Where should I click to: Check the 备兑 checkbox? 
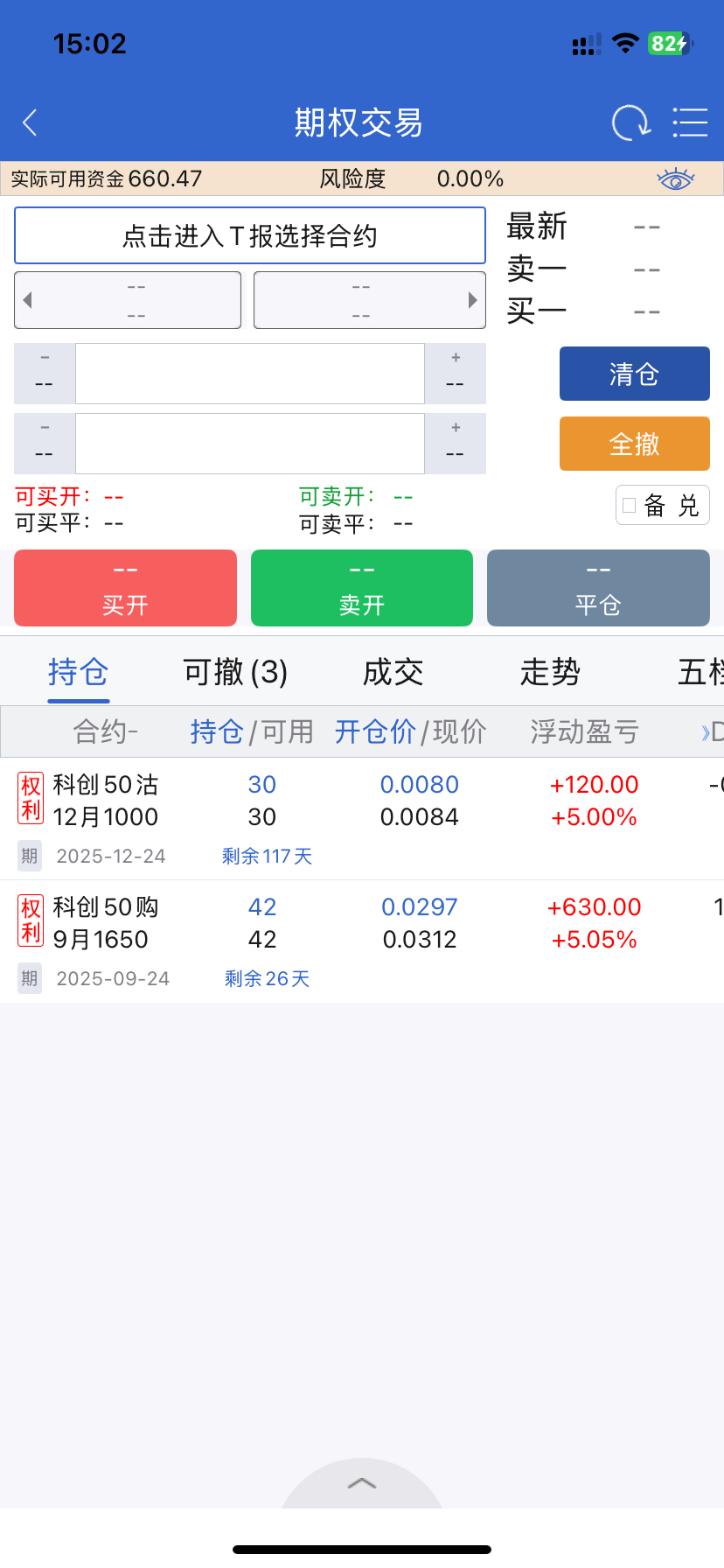[x=630, y=505]
